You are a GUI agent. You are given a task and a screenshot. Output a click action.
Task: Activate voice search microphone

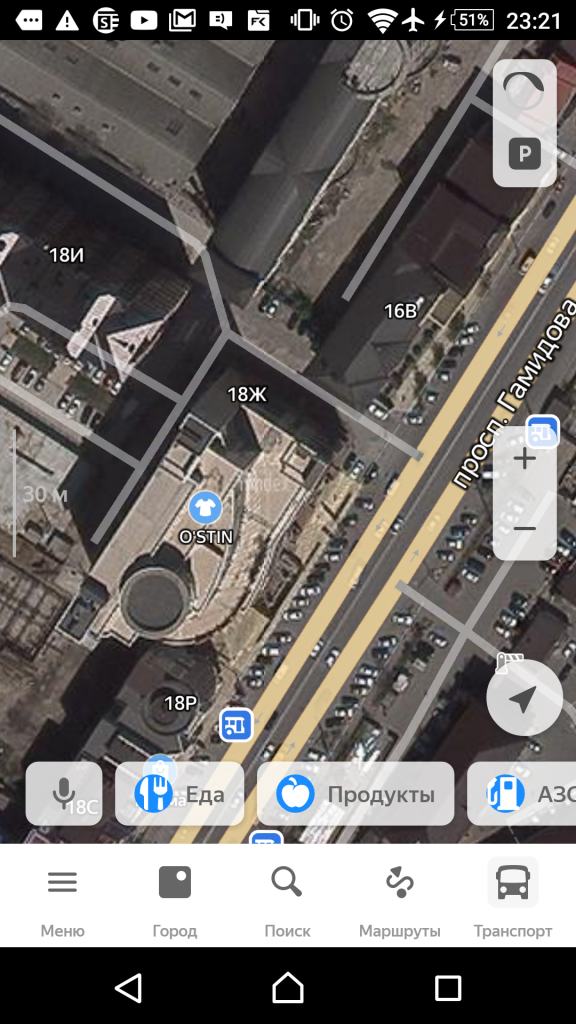(x=63, y=793)
